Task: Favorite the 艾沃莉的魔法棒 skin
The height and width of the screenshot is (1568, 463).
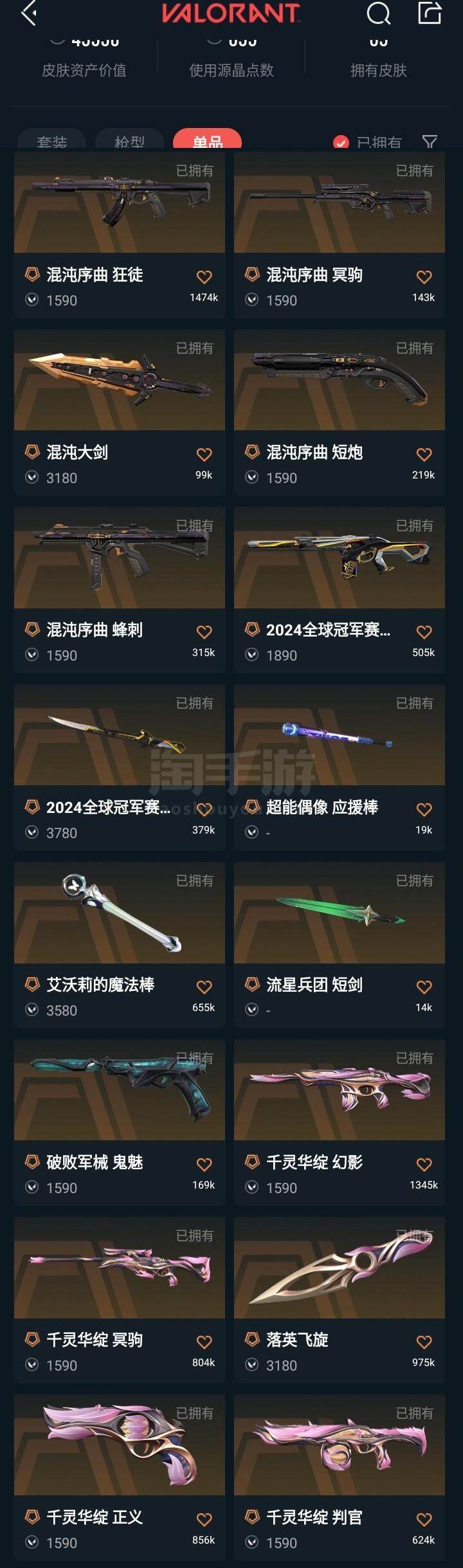Action: point(204,987)
